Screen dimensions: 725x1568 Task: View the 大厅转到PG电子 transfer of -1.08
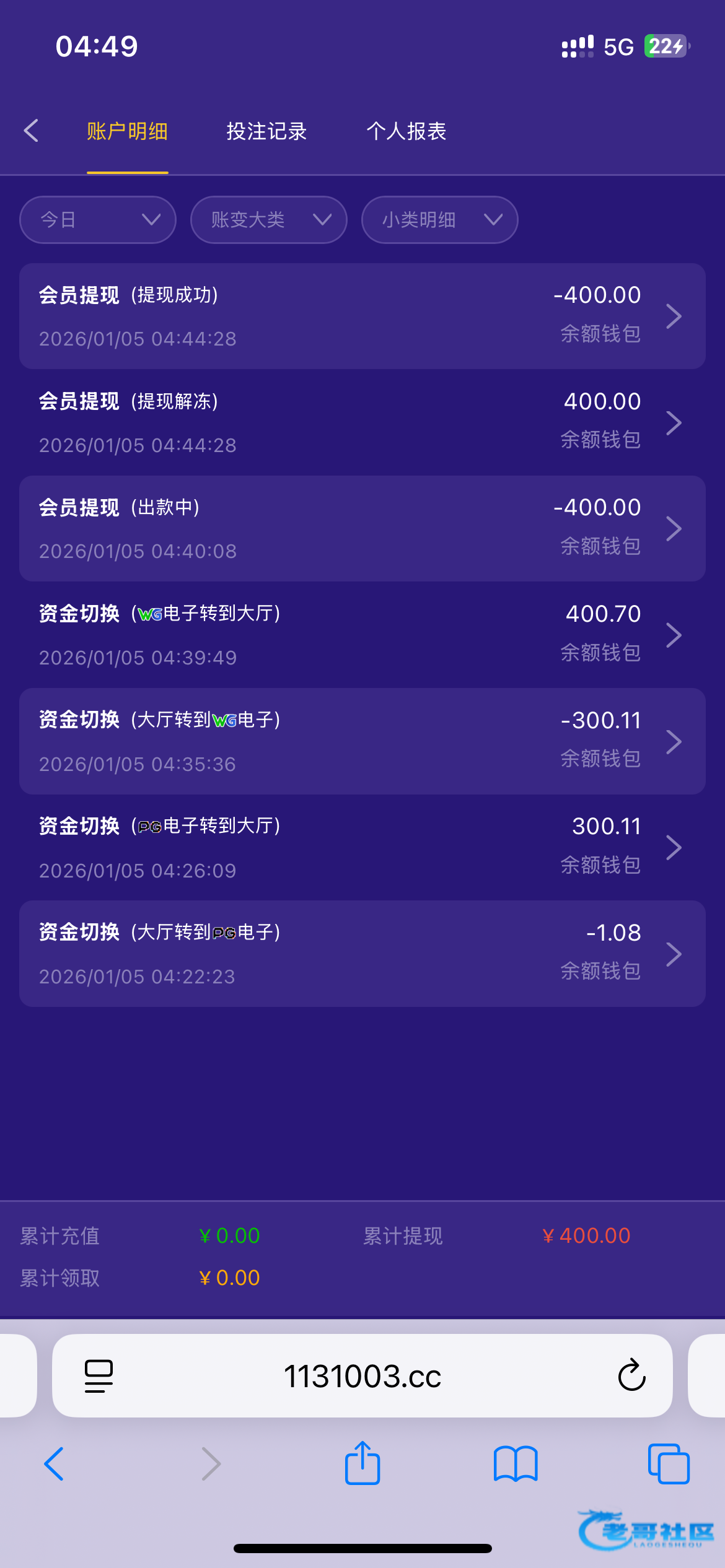coord(362,954)
